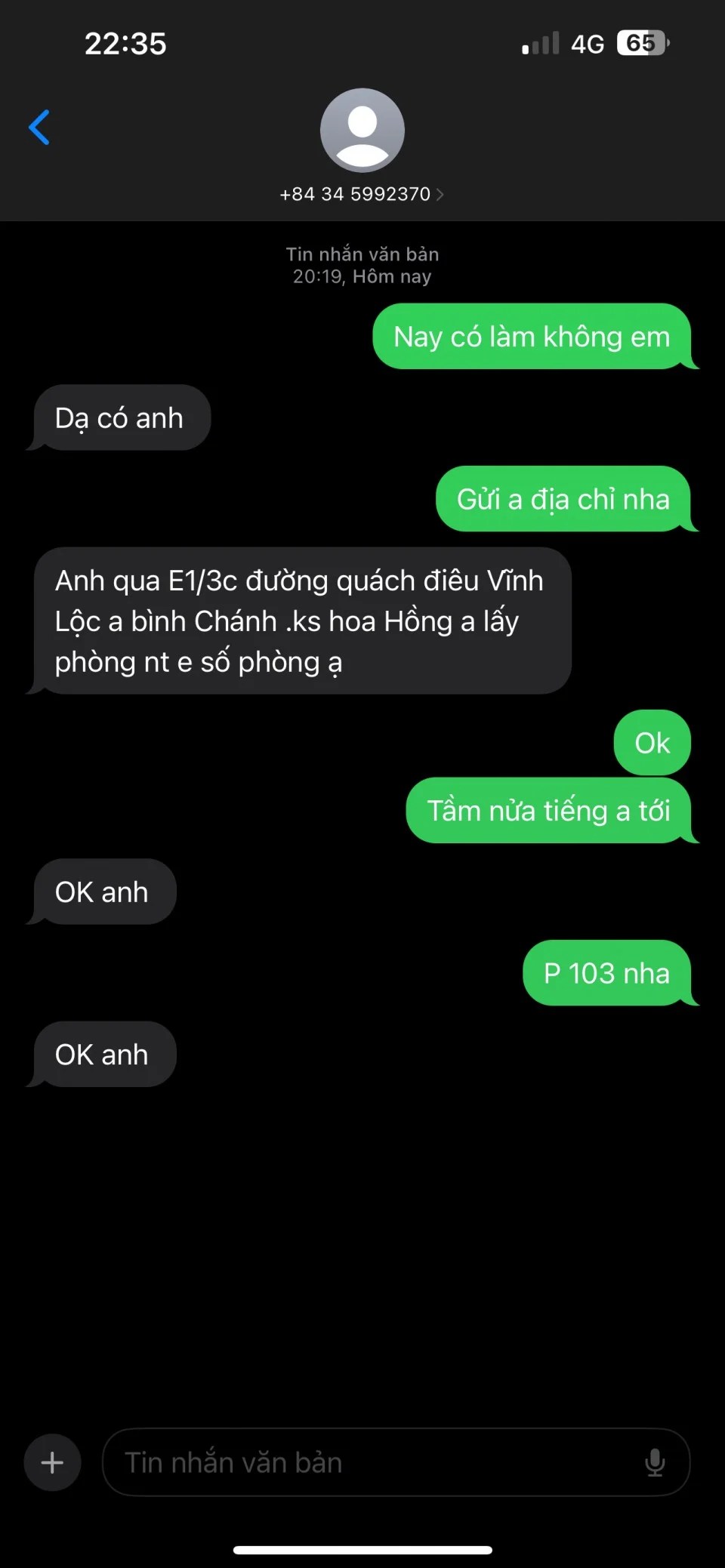Start voice dictation with the microphone
This screenshot has width=725, height=1568.
pos(654,1462)
